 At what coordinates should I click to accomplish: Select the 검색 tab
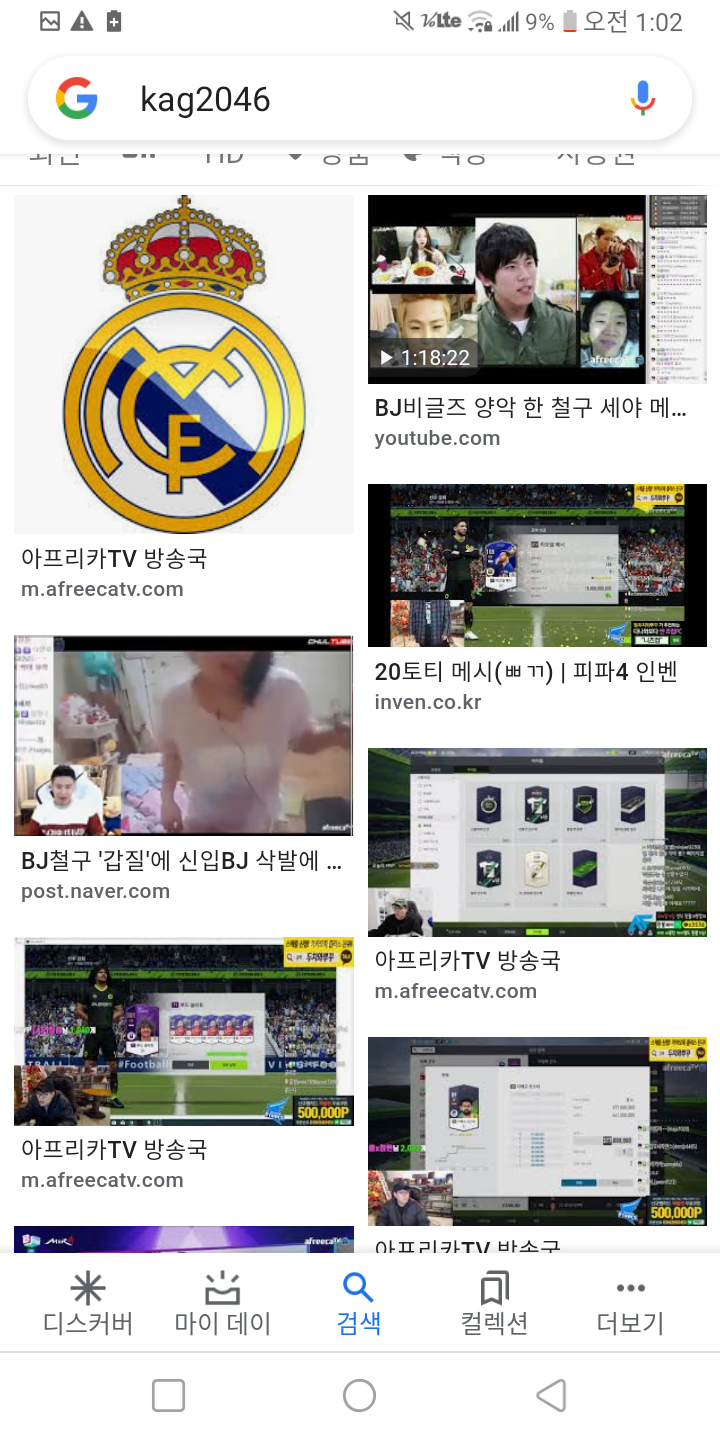[x=359, y=1304]
